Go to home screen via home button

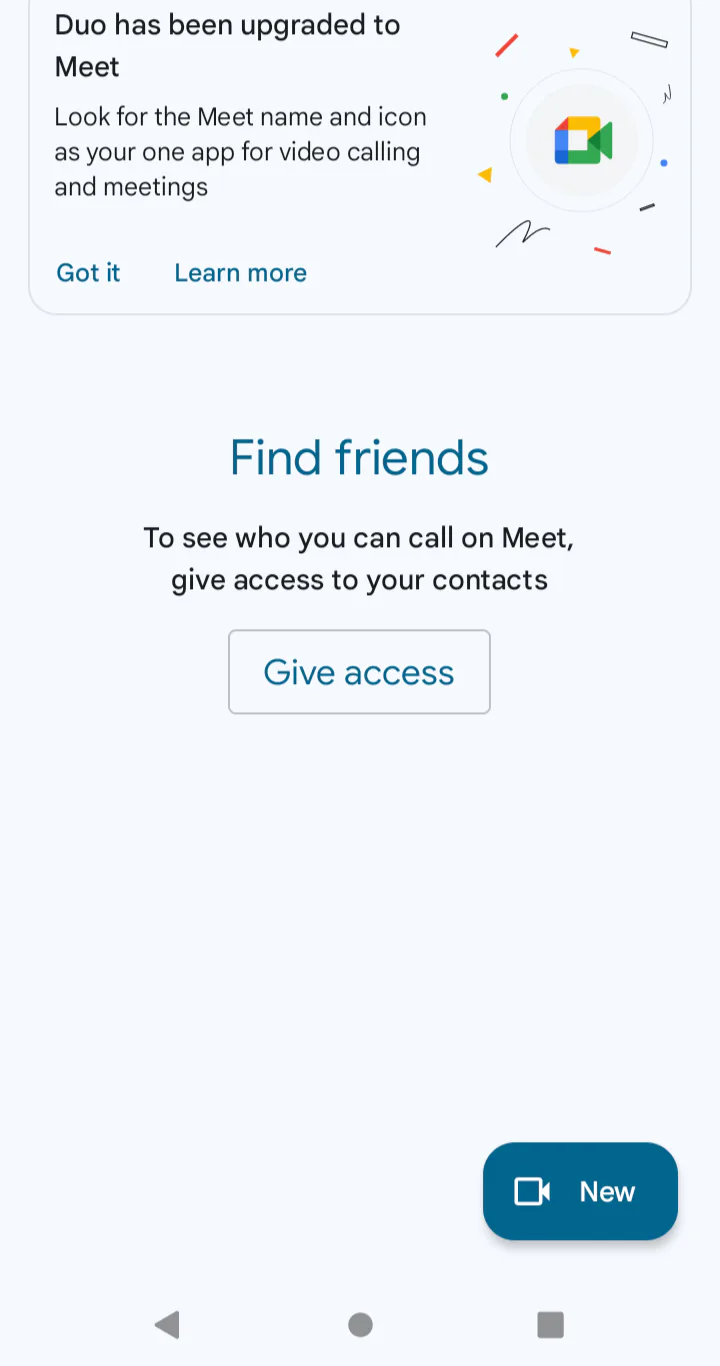pos(360,1325)
